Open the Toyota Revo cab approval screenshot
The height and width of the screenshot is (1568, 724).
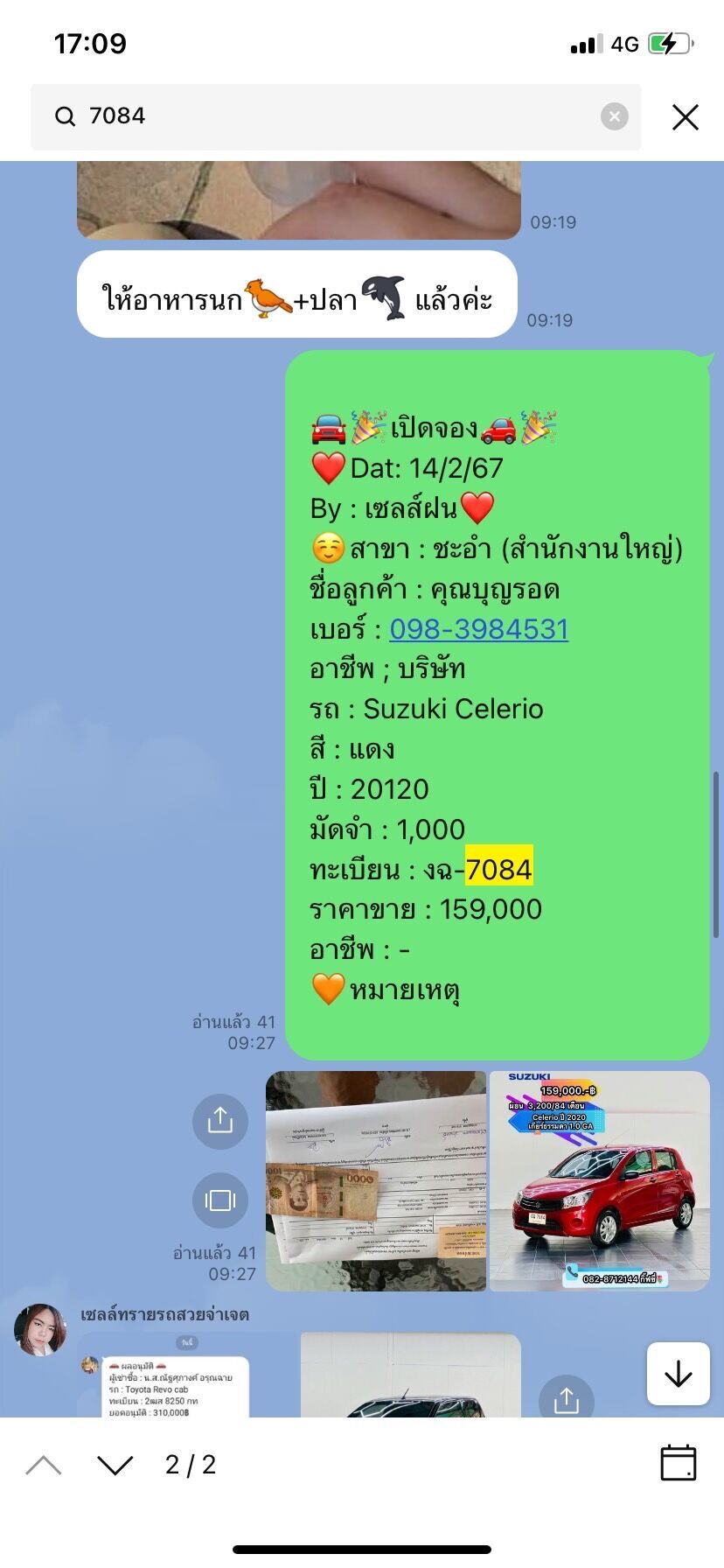(x=187, y=1375)
